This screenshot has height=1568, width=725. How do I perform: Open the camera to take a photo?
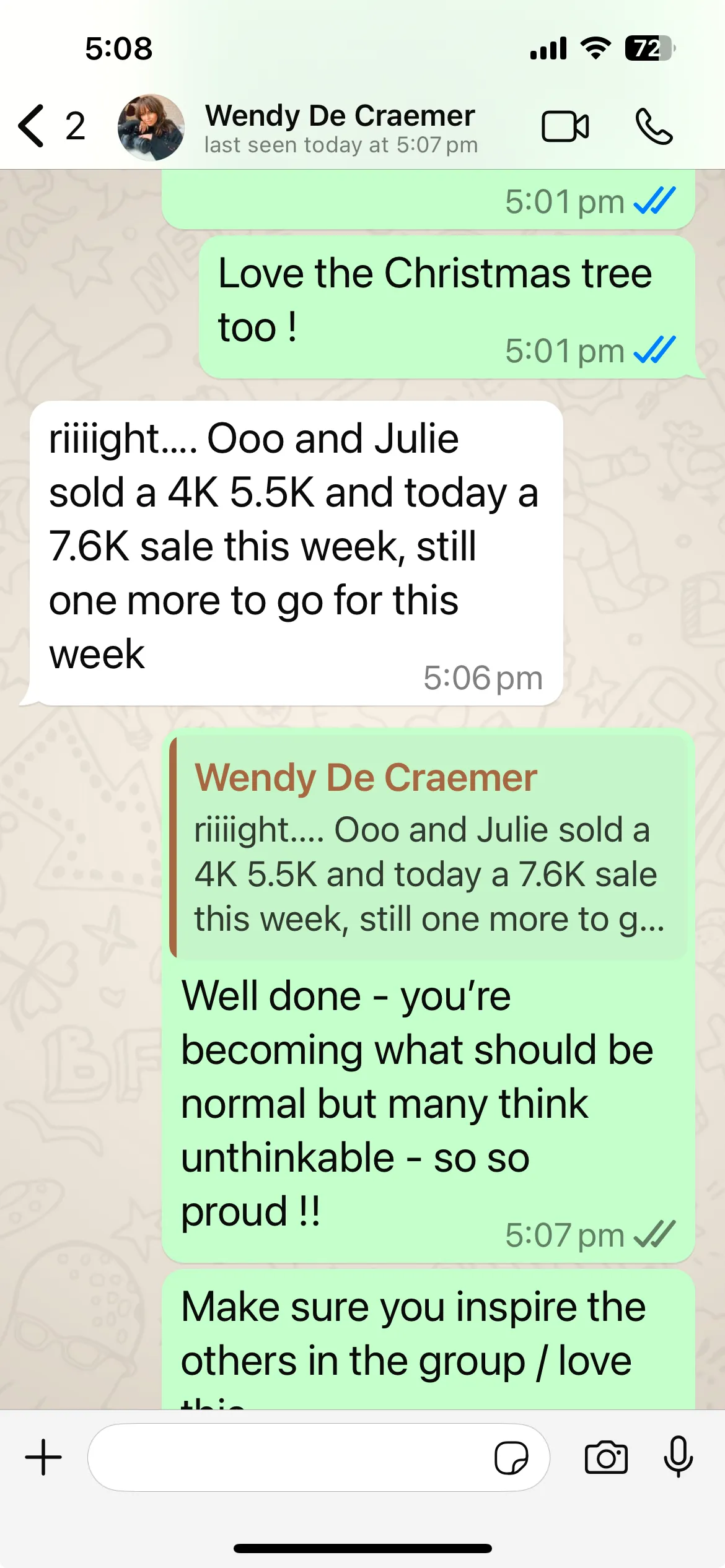pos(606,1458)
